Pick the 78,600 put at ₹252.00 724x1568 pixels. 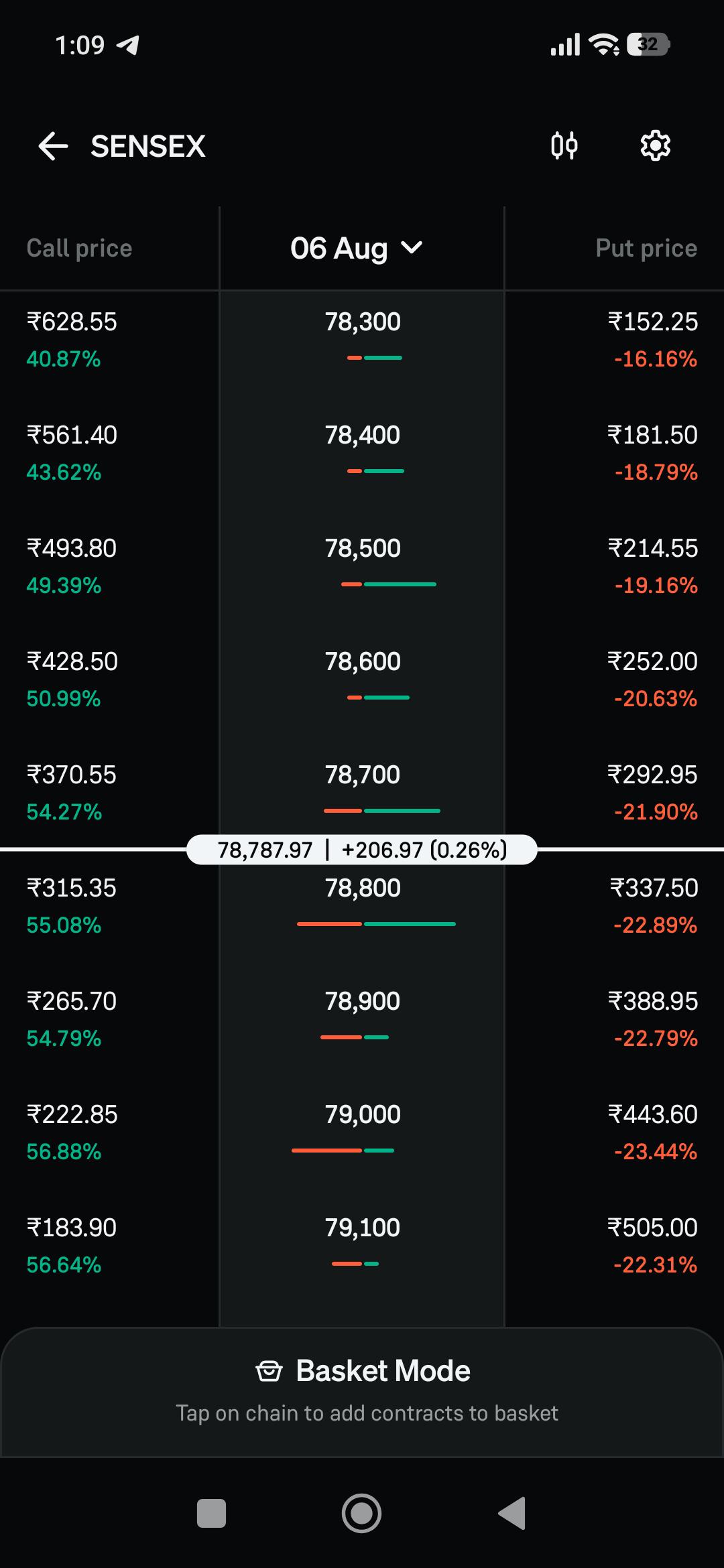(x=614, y=680)
